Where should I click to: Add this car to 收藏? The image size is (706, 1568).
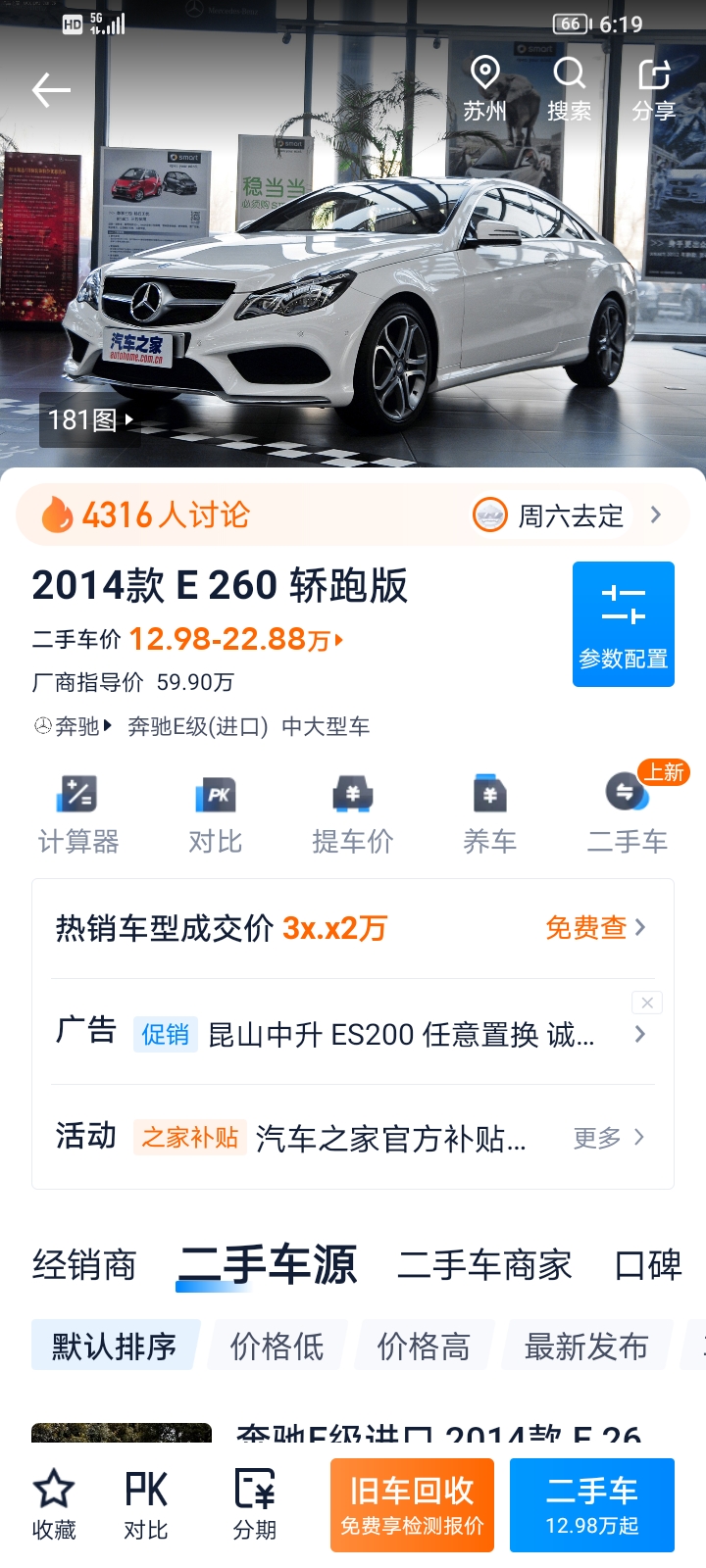point(54,1505)
